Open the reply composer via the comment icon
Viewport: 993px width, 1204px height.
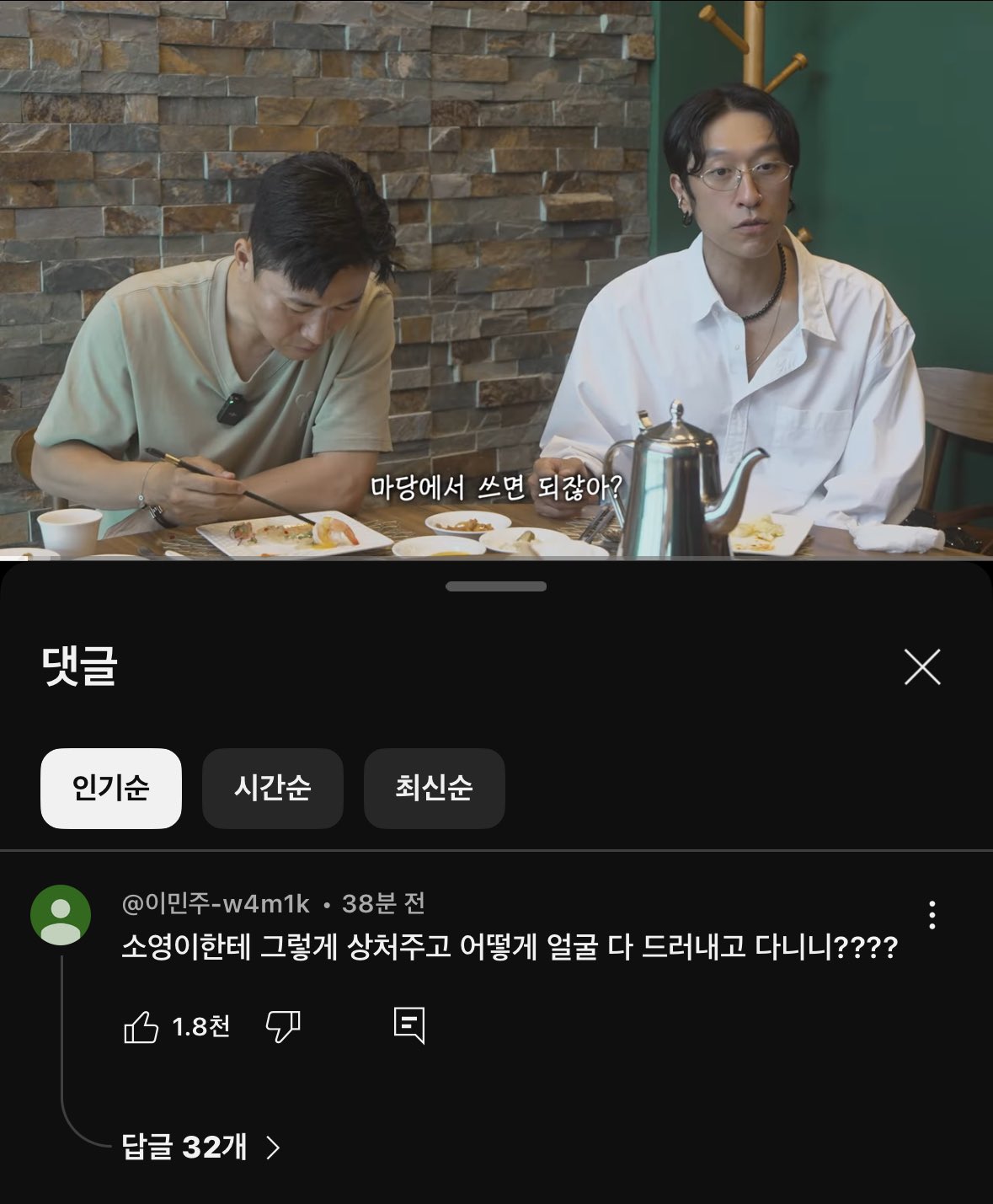(407, 1025)
